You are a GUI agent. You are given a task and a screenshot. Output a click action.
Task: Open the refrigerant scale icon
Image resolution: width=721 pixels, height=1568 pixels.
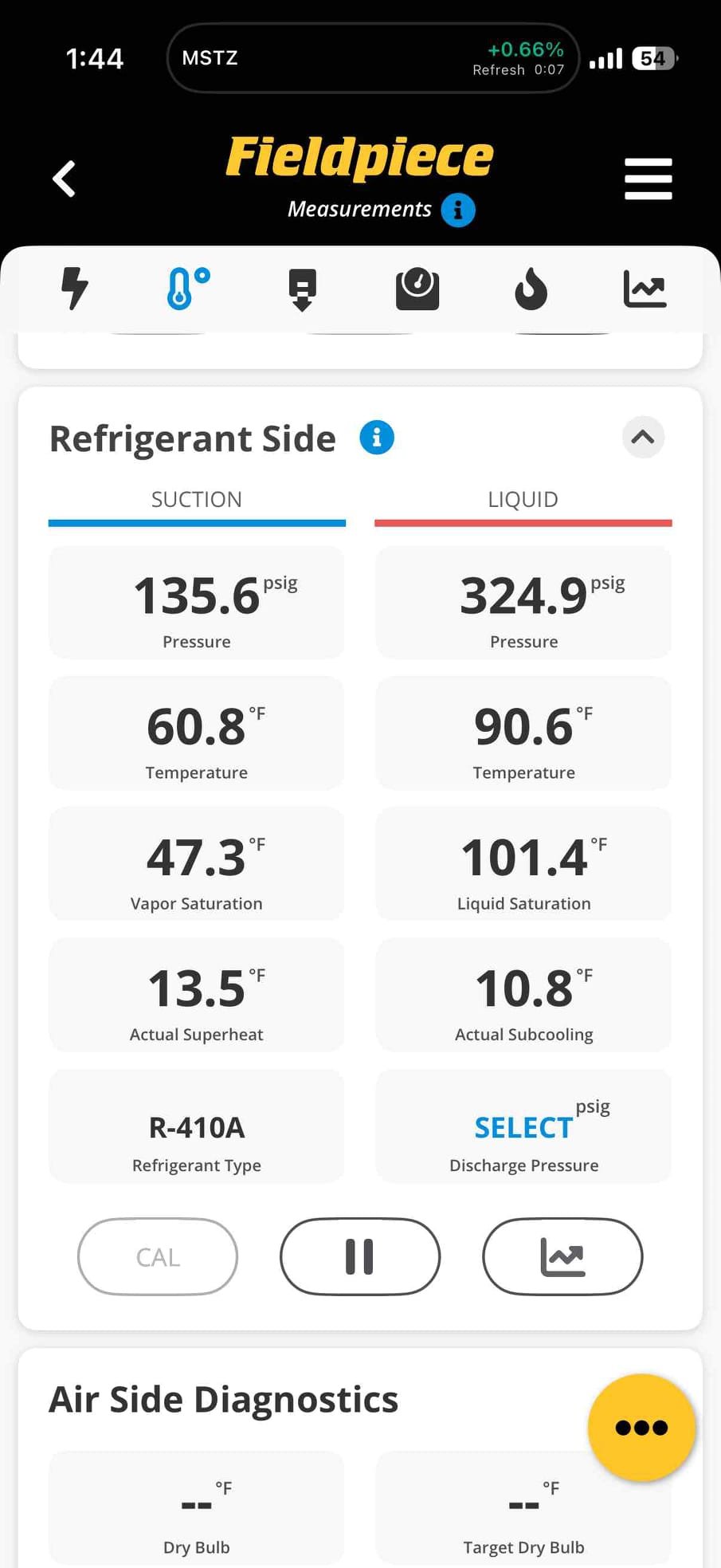coord(417,289)
